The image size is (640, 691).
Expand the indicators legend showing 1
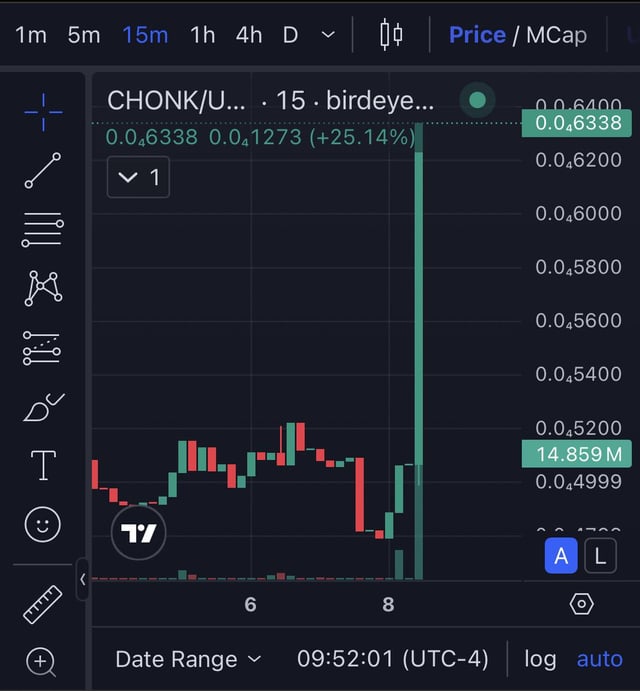[138, 178]
